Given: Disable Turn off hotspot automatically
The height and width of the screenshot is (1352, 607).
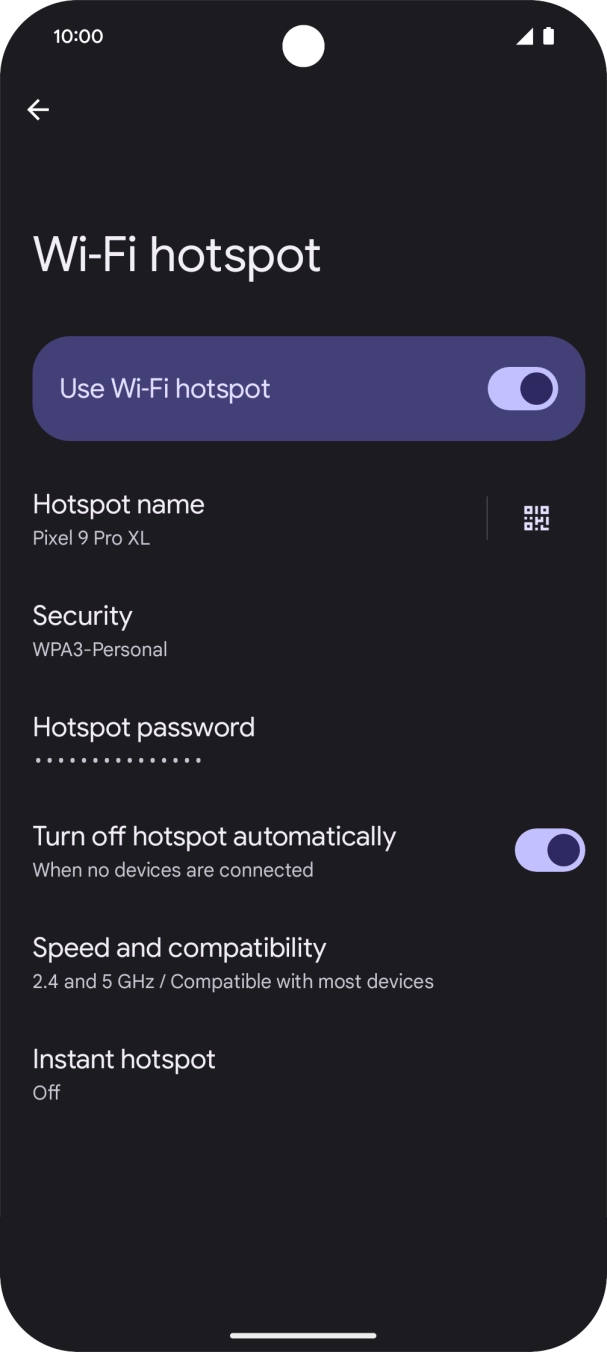Looking at the screenshot, I should (x=549, y=851).
